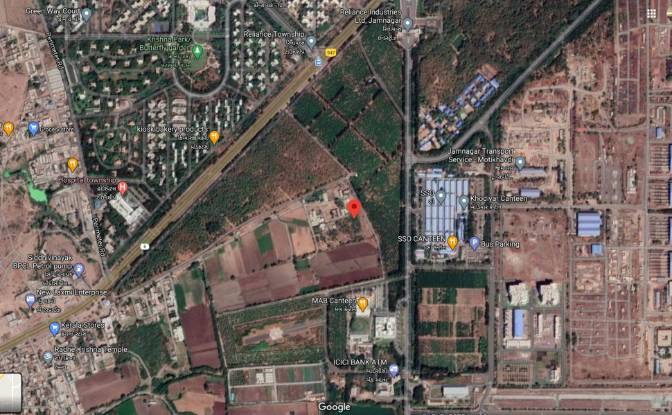Screen dimensions: 672x415
Task: Select the Krishna Park Butterfly Garden marker
Action: pyautogui.click(x=197, y=50)
